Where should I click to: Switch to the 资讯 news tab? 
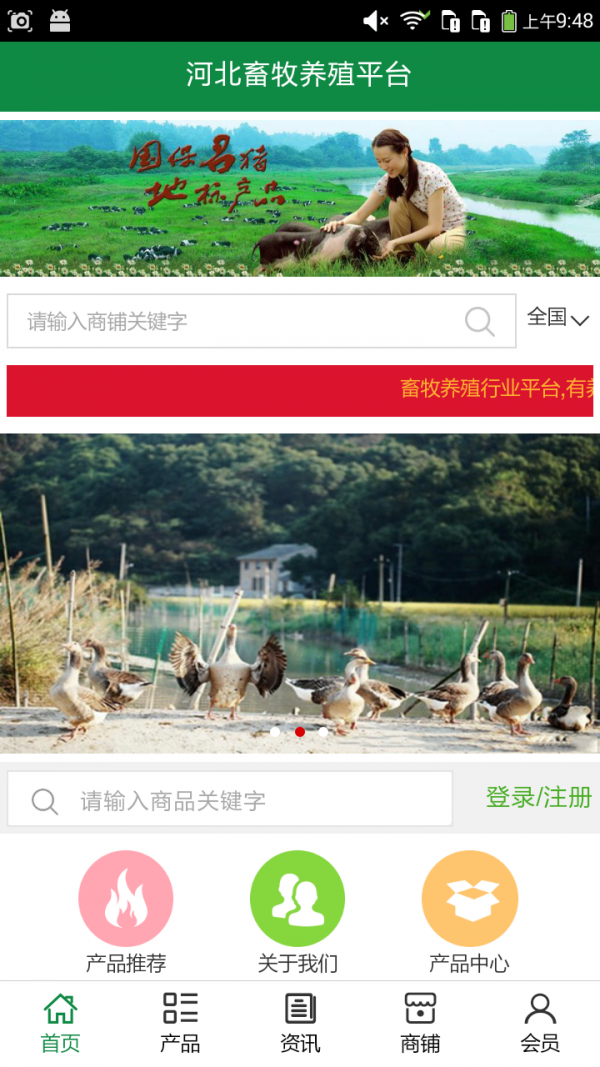(300, 1023)
